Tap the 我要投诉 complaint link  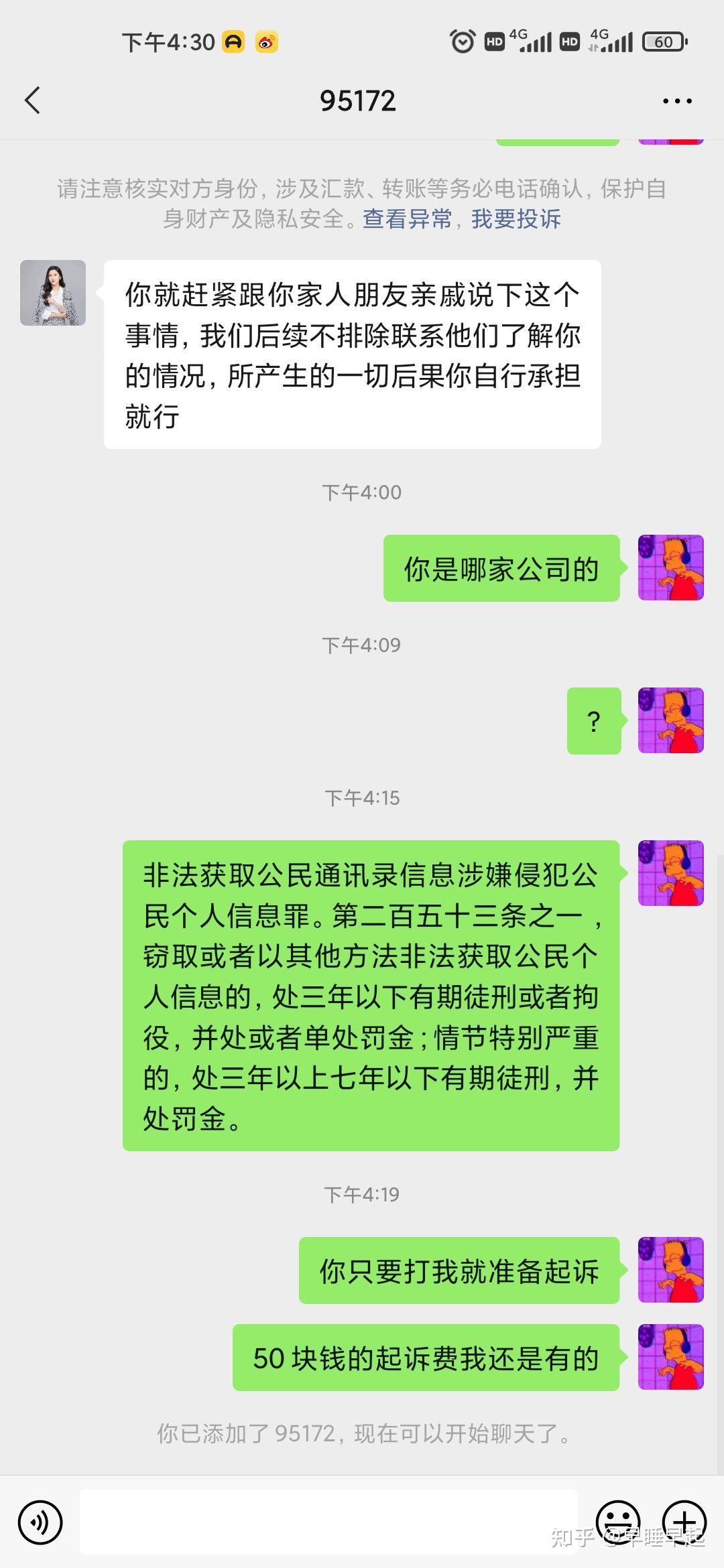[x=516, y=218]
